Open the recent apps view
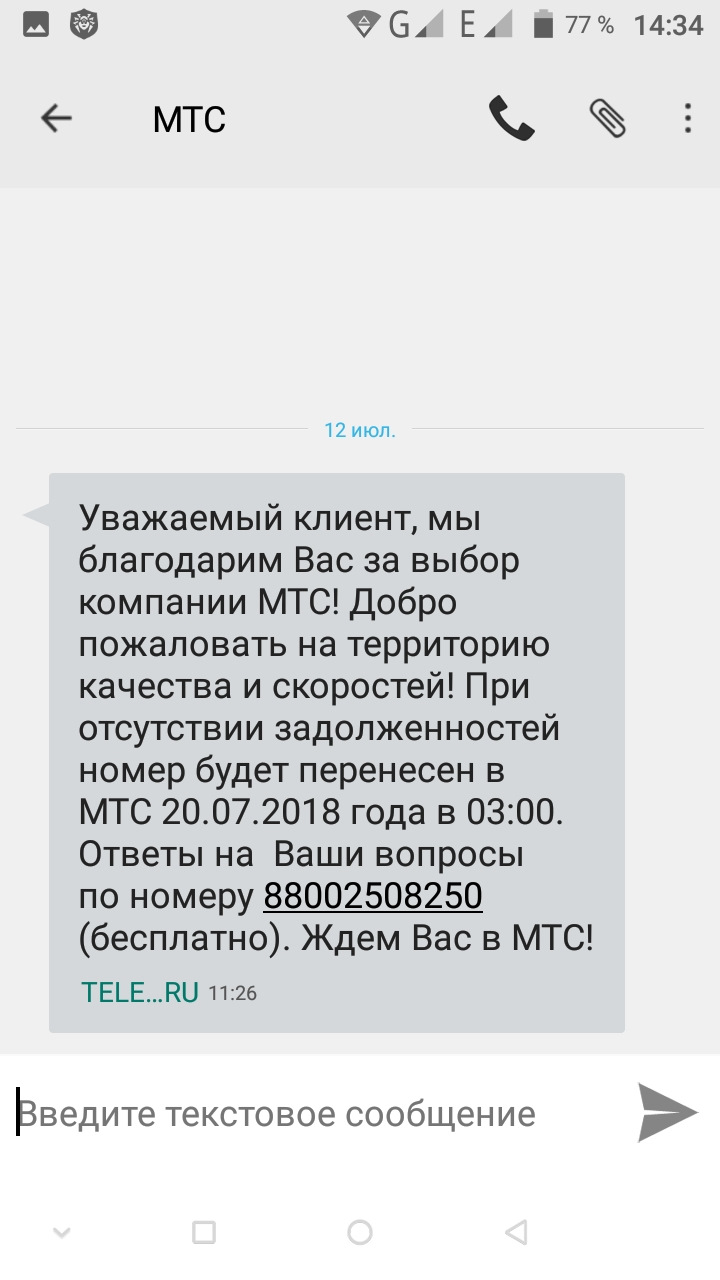720x1280 pixels. (204, 1232)
